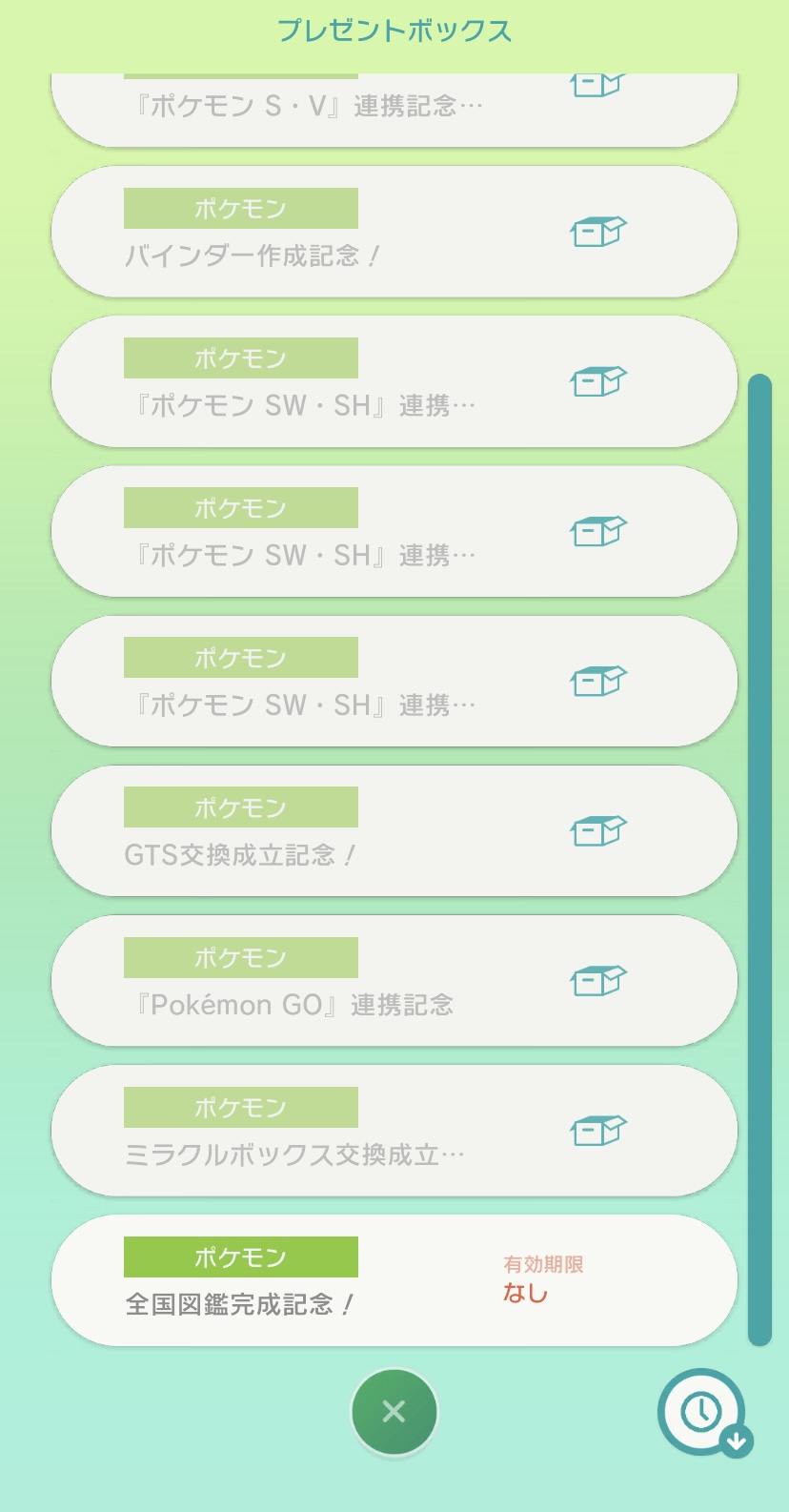
Task: View the『Pokémon GO』連携記念 present
Action: pyautogui.click(x=394, y=980)
